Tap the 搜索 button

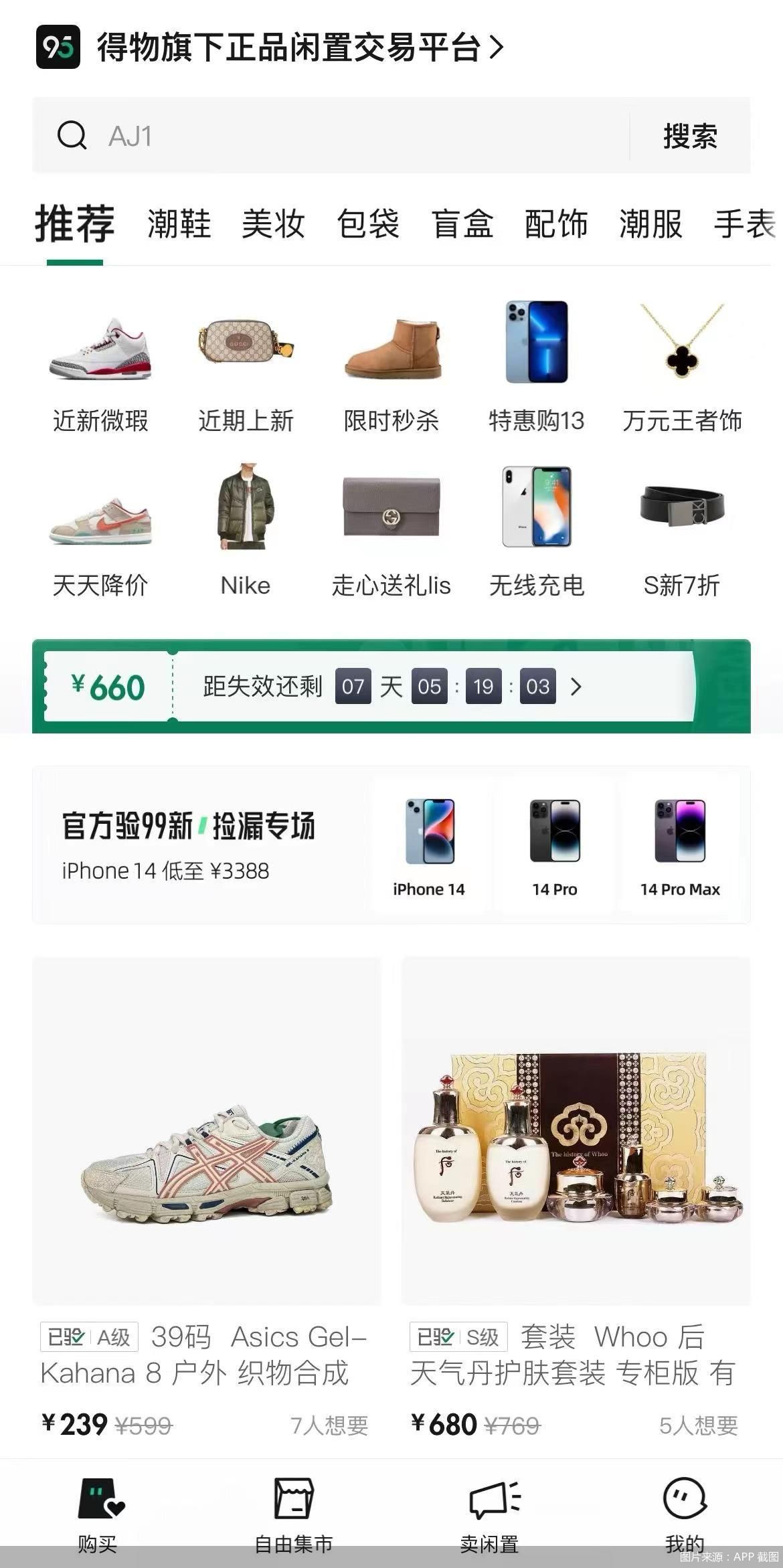690,136
